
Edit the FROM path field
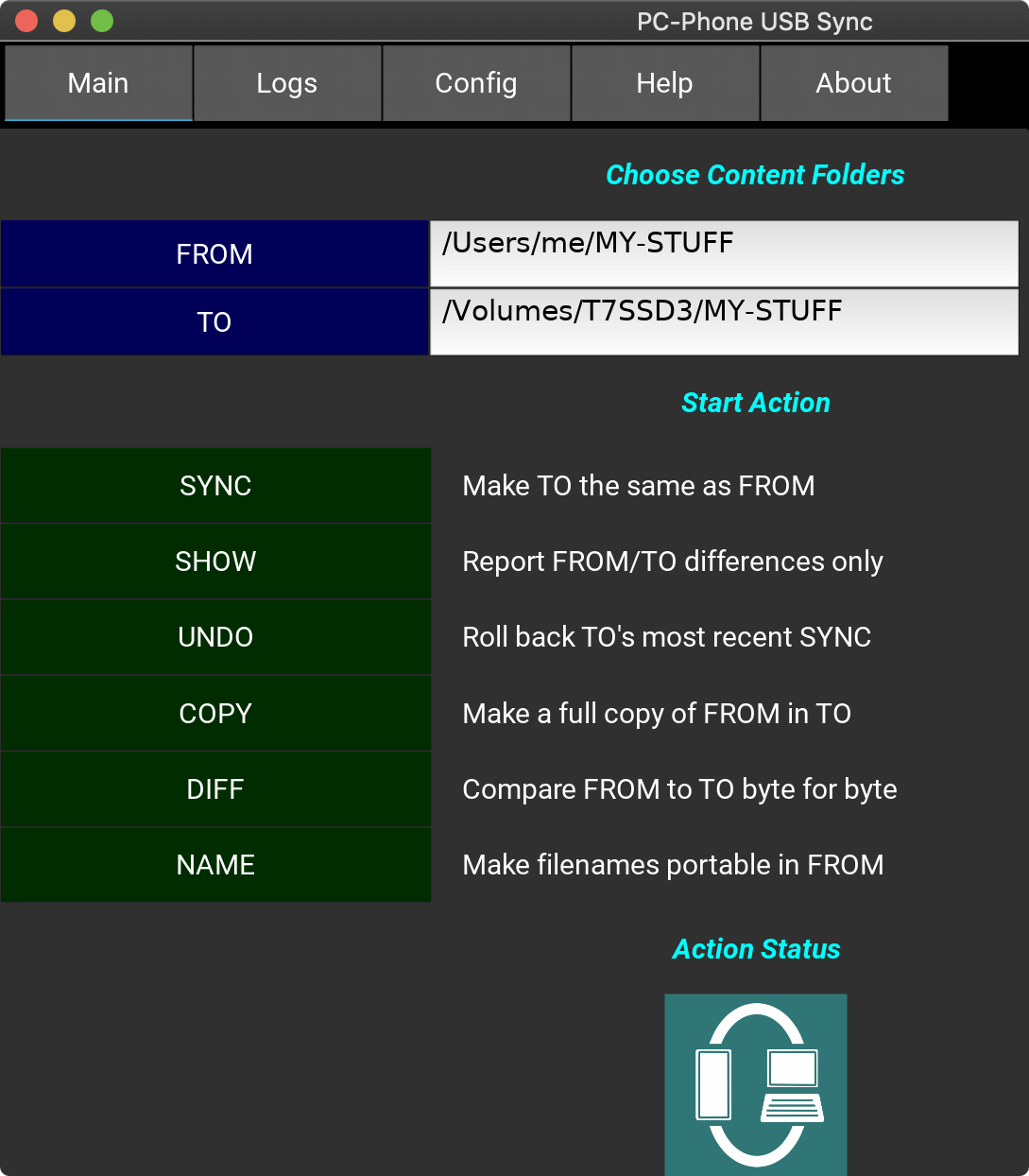tap(724, 253)
